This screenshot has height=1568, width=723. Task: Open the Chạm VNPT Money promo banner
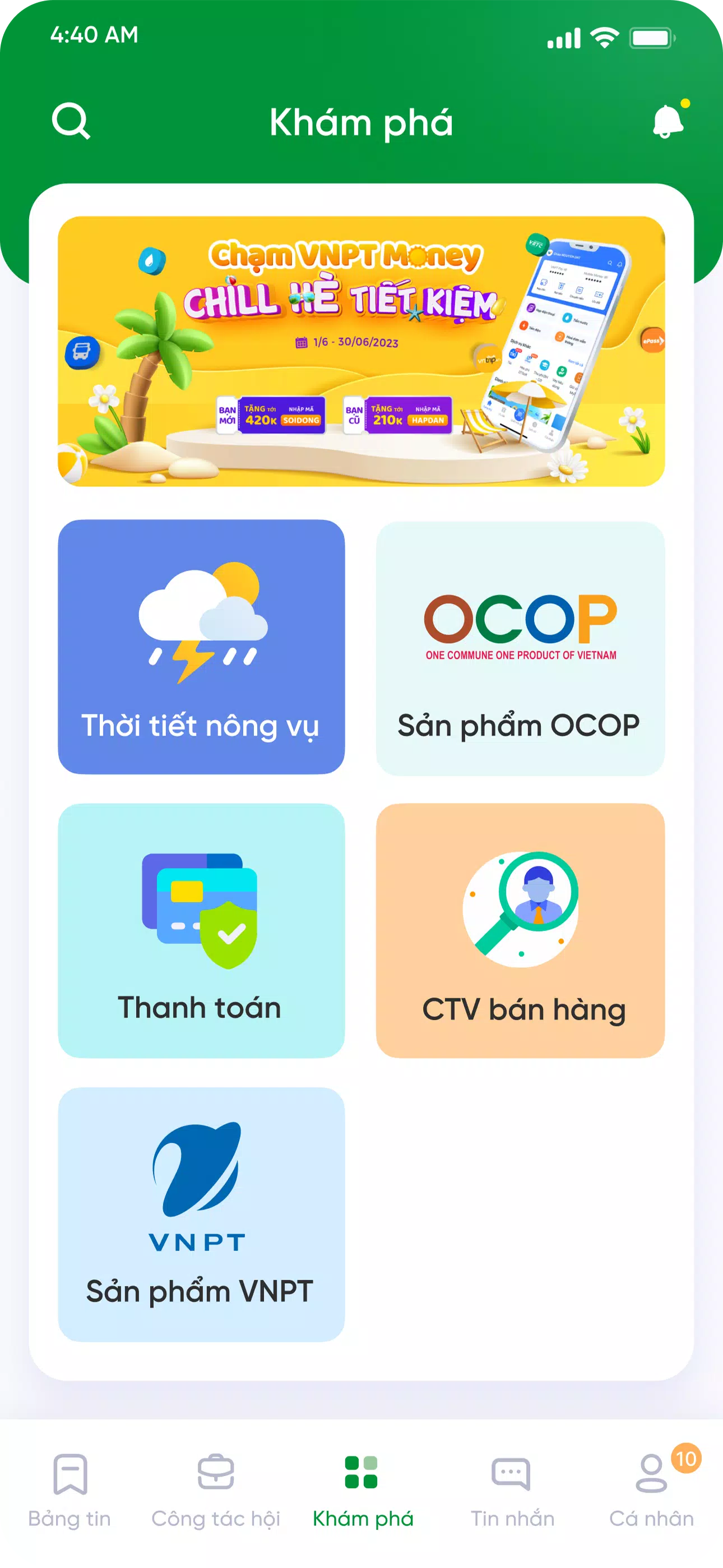[x=361, y=351]
